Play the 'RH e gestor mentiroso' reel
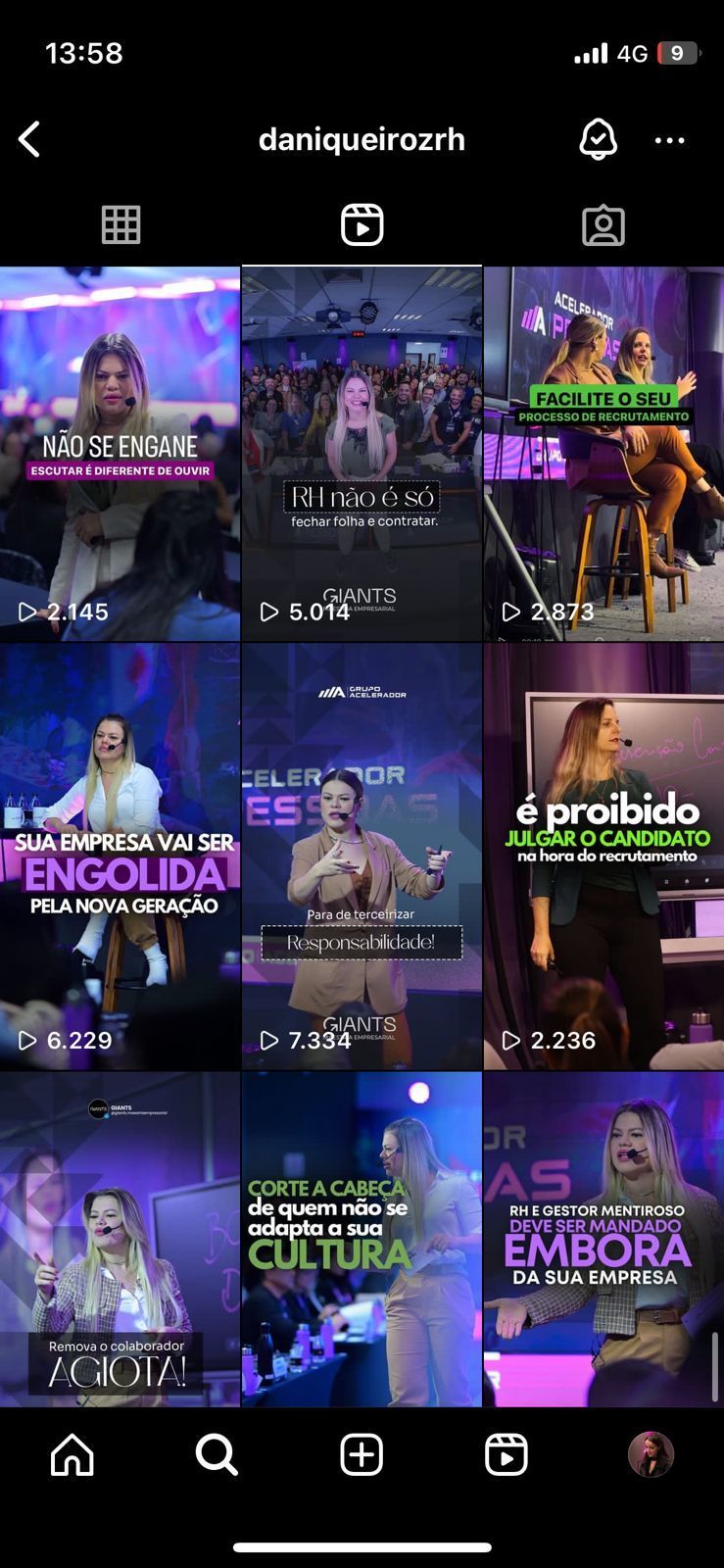Screen dimensions: 724x1568 [603, 1240]
